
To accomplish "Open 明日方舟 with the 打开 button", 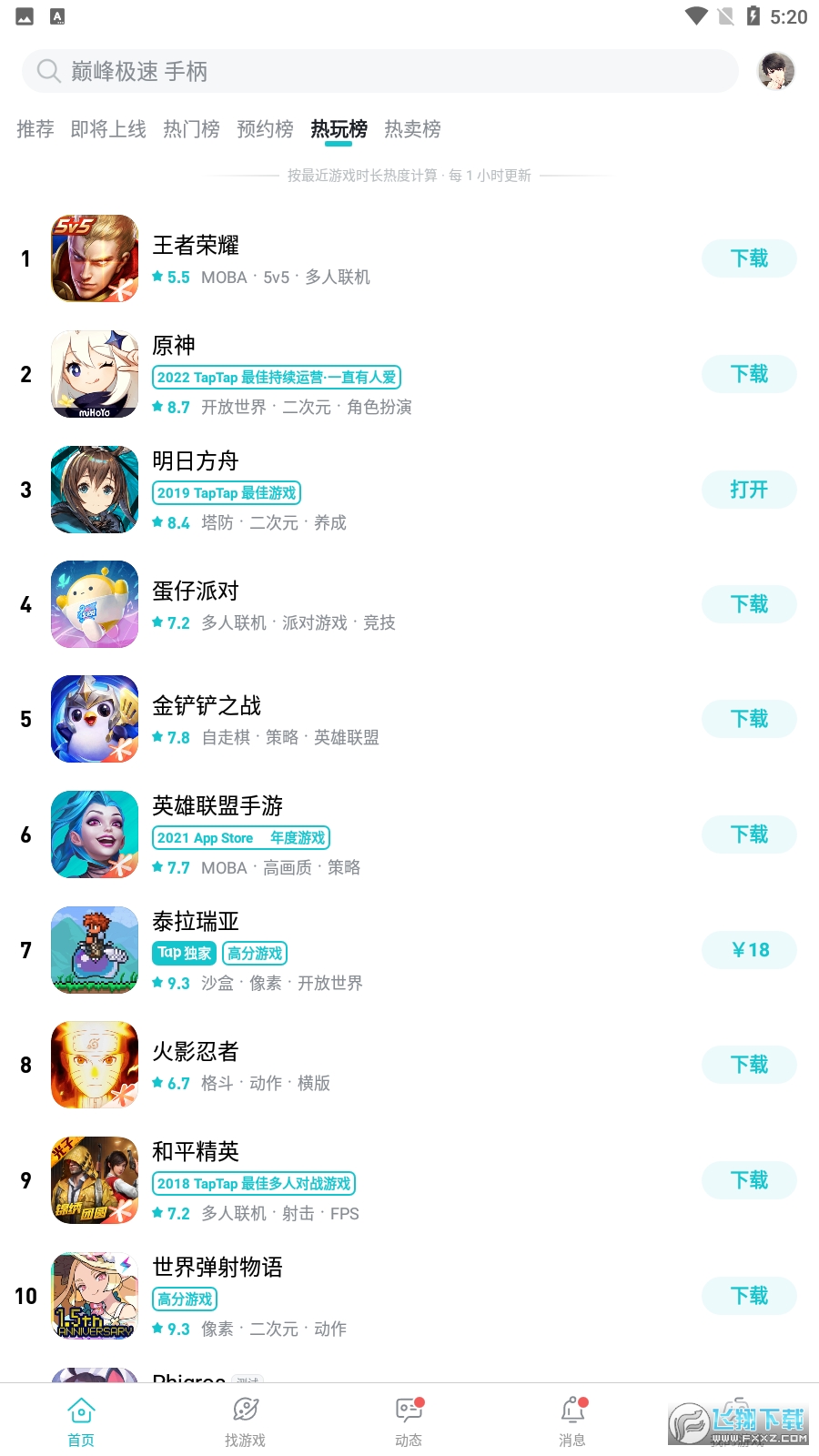I will pyautogui.click(x=749, y=490).
